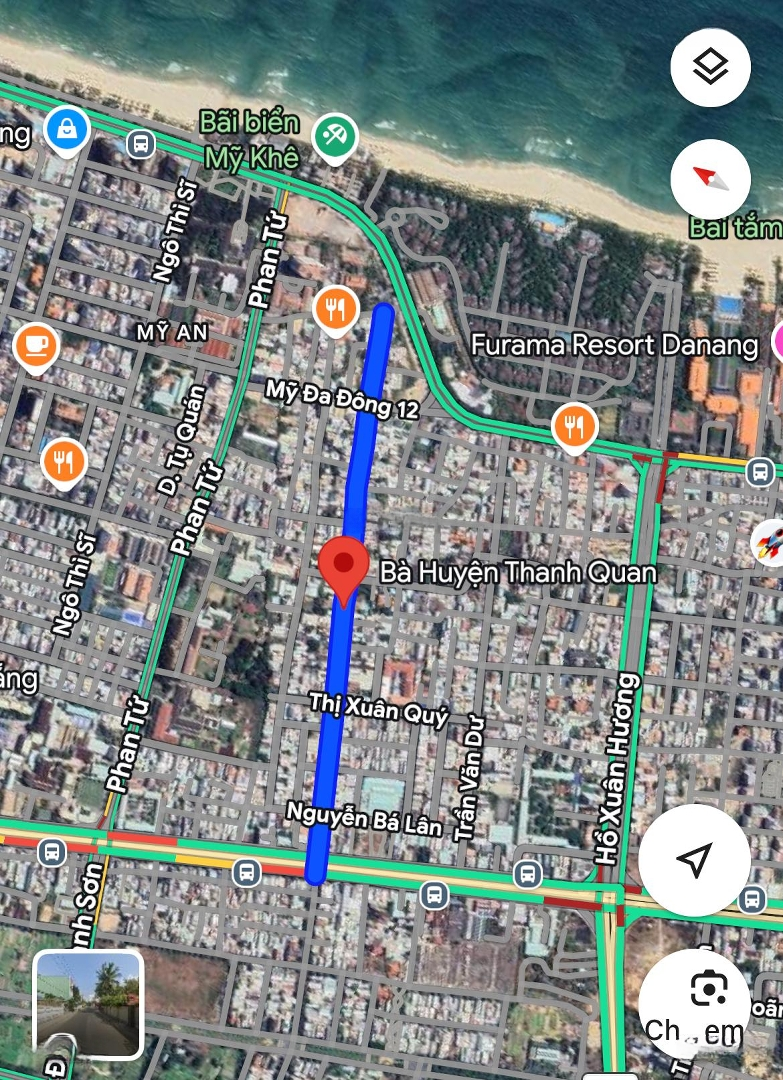Select the red pin at Bà Huyện Thanh Quan
This screenshot has width=783, height=1080.
click(x=344, y=569)
